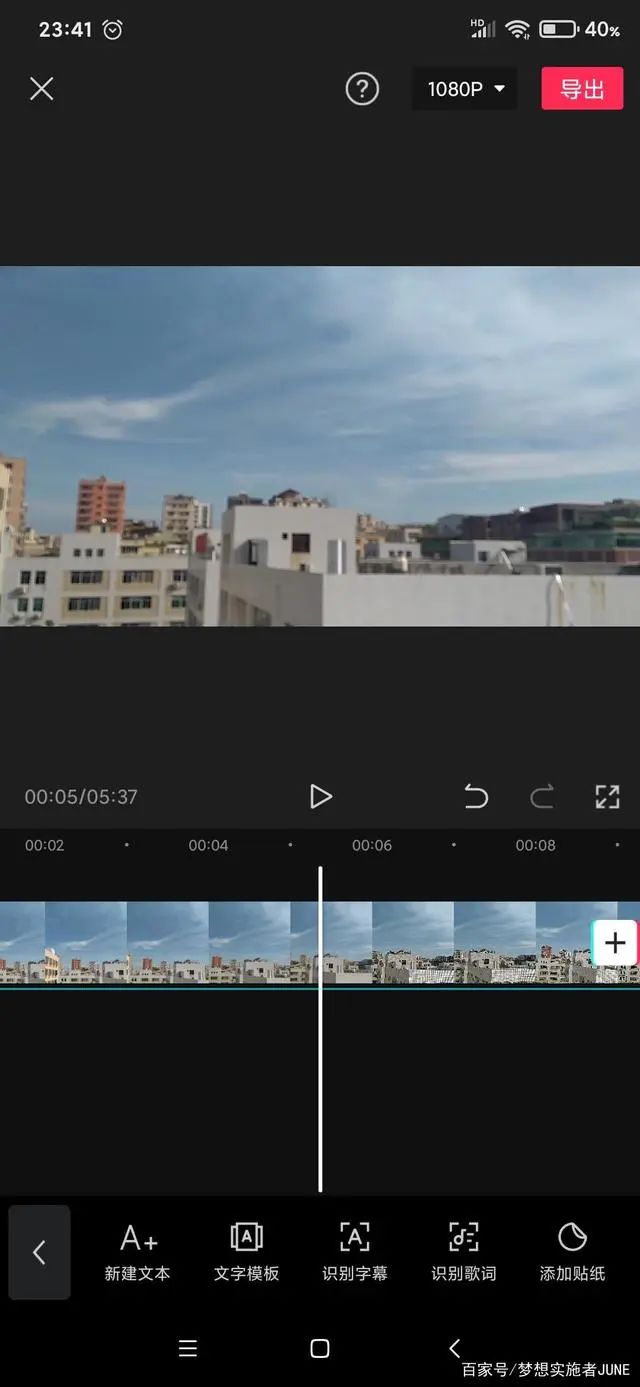640x1387 pixels.
Task: Start 识别字幕 subtitle recognition
Action: point(354,1251)
